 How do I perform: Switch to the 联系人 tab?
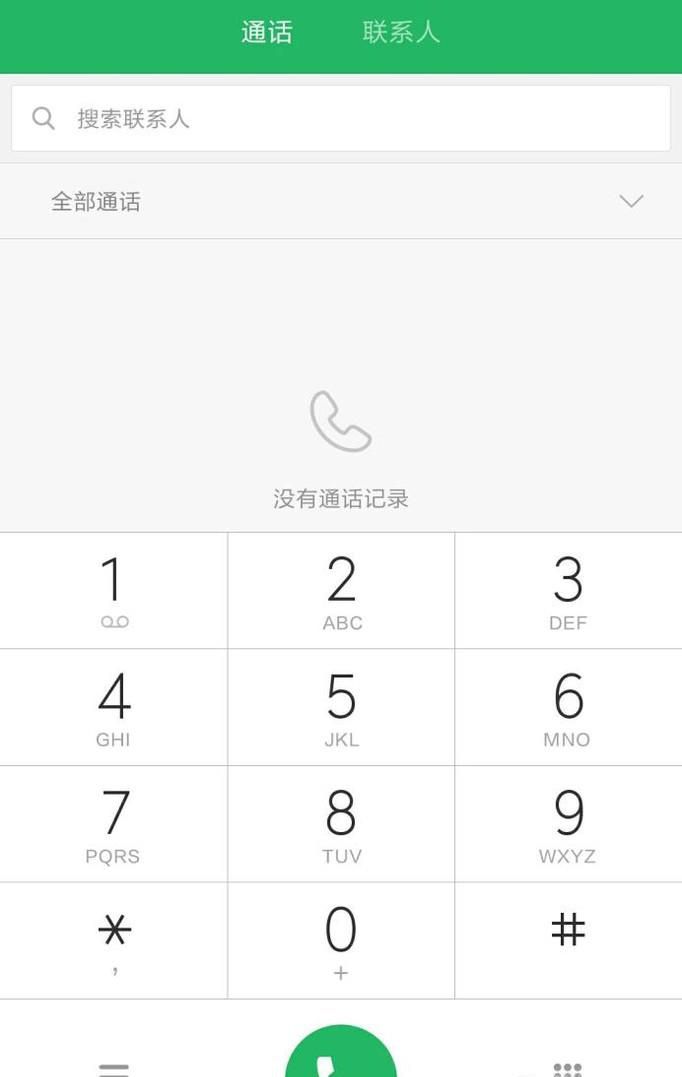(x=401, y=33)
